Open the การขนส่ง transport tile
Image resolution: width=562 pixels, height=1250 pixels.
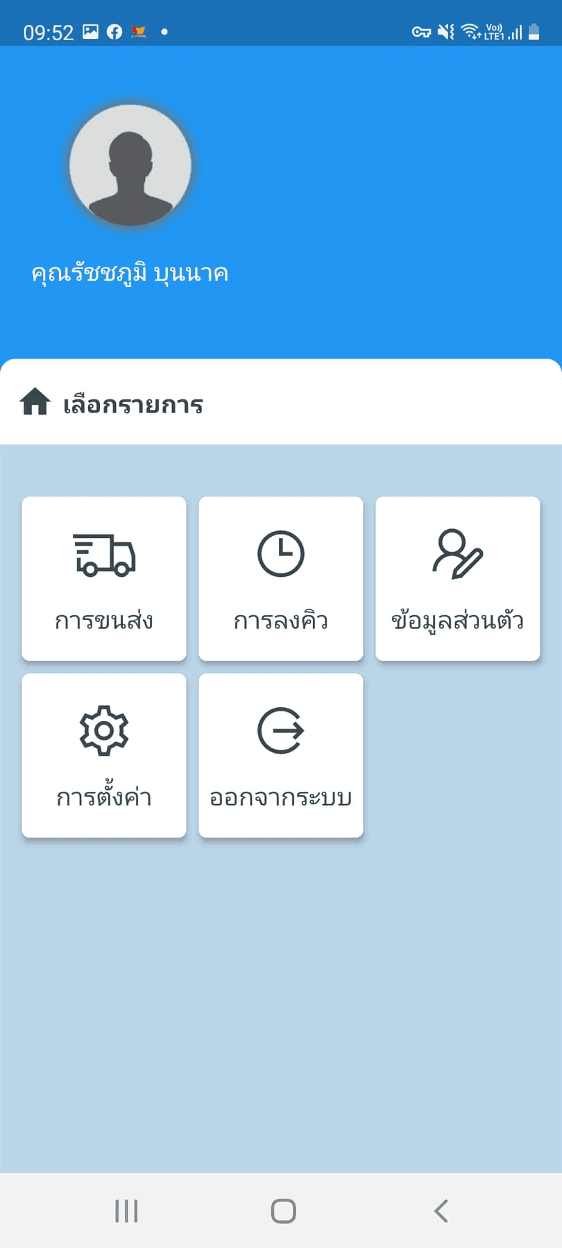tap(104, 579)
